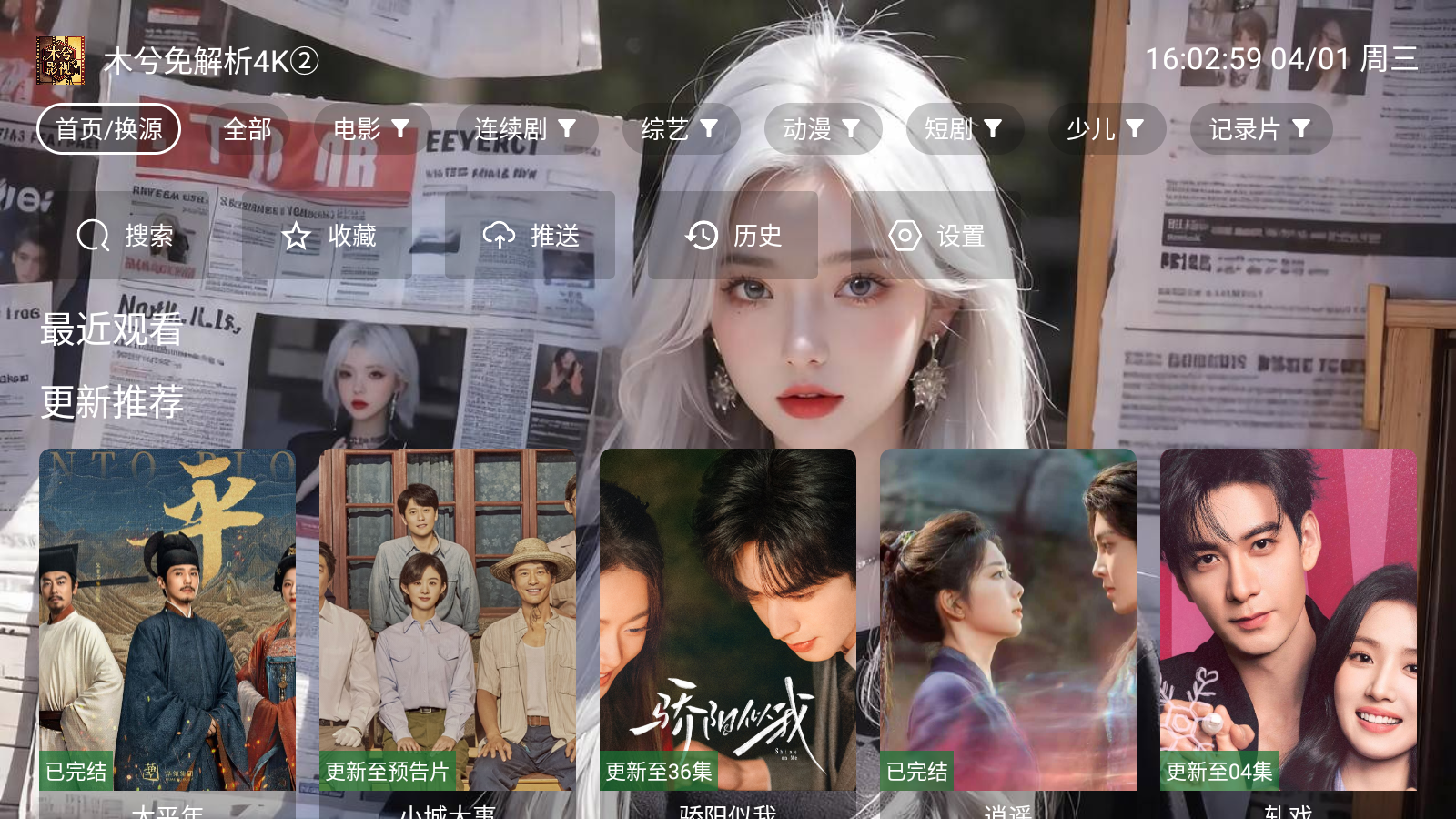Open the 收藏 favorites list
Viewport: 1456px width, 819px height.
[329, 236]
